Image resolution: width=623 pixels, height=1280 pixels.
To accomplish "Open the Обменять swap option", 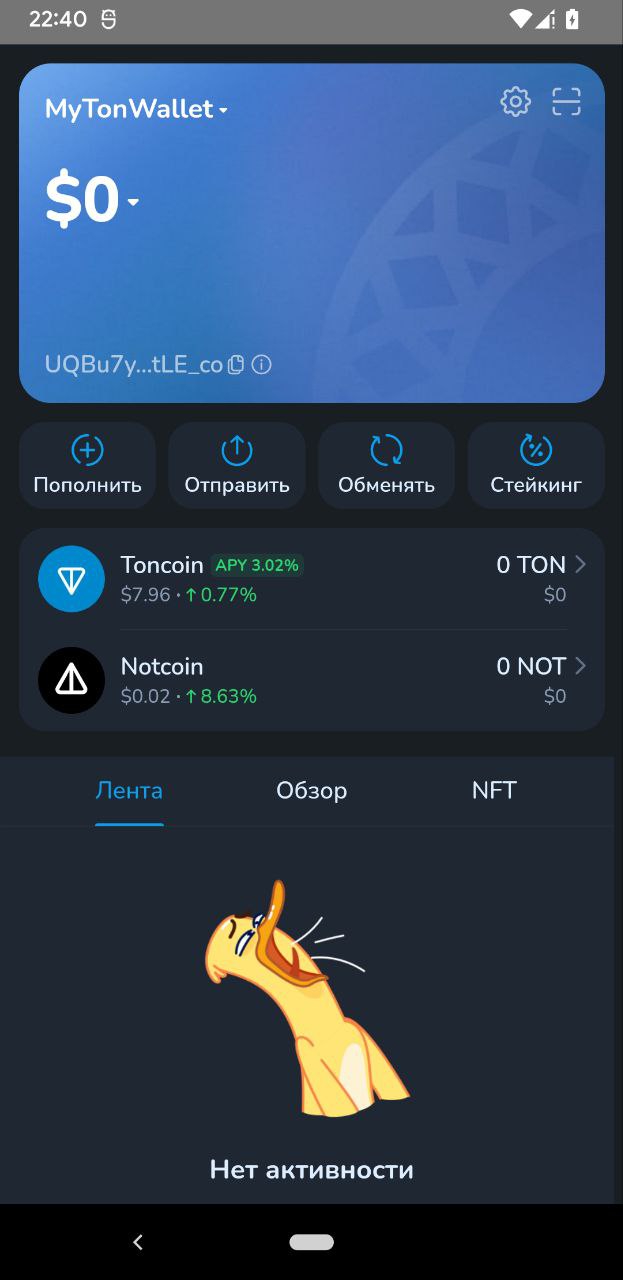I will point(386,465).
